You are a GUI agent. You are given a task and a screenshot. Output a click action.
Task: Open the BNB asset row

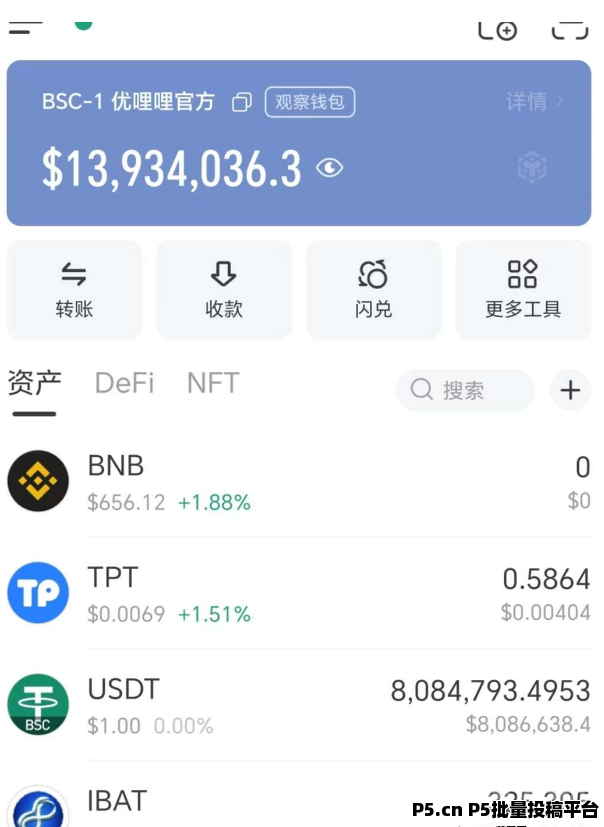[x=300, y=482]
